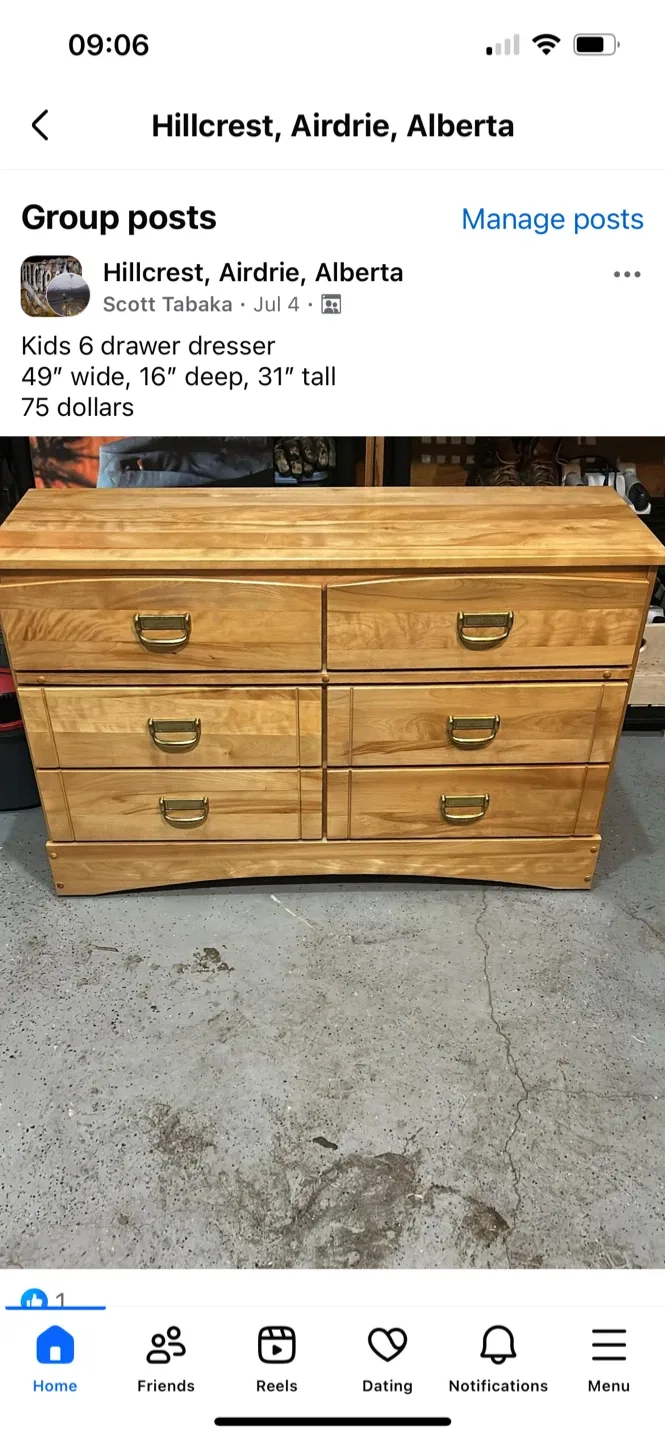
Task: View Scott Tabaka's profile
Action: coord(167,304)
